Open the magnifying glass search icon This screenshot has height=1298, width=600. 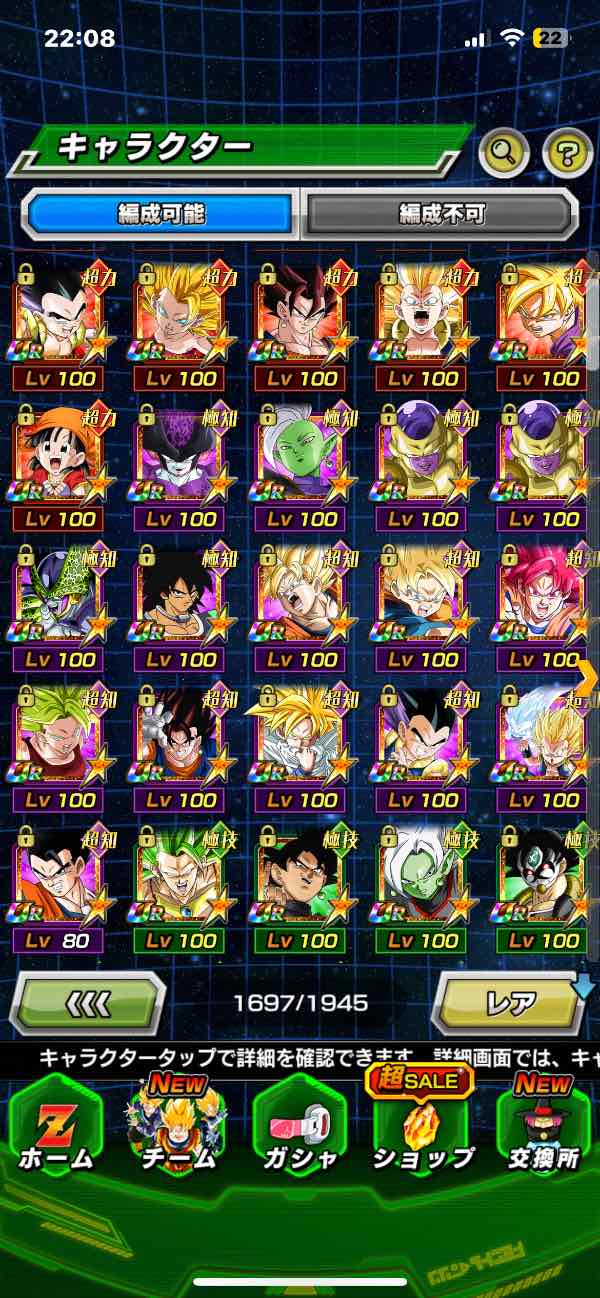504,153
